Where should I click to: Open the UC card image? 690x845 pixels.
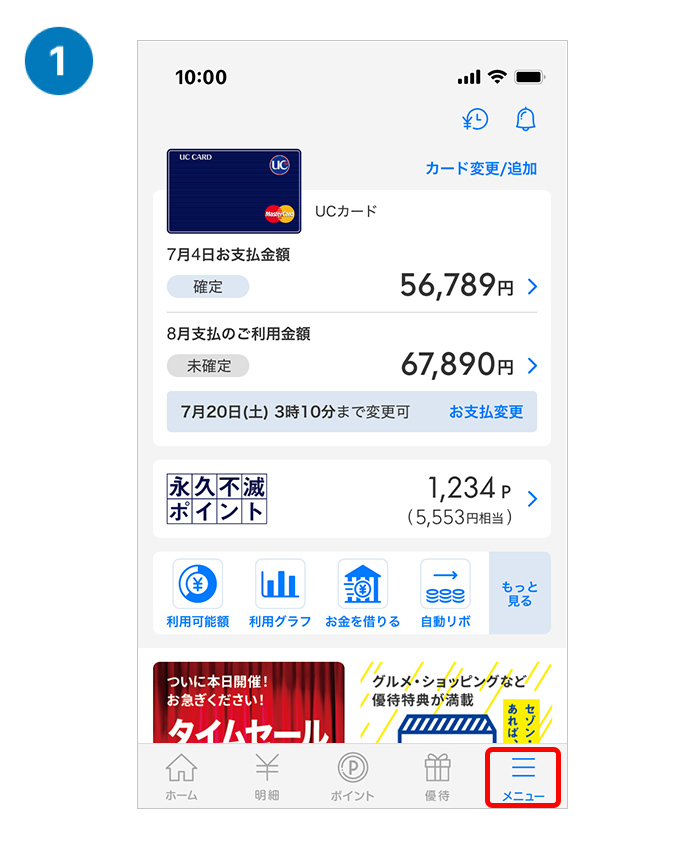pyautogui.click(x=234, y=190)
